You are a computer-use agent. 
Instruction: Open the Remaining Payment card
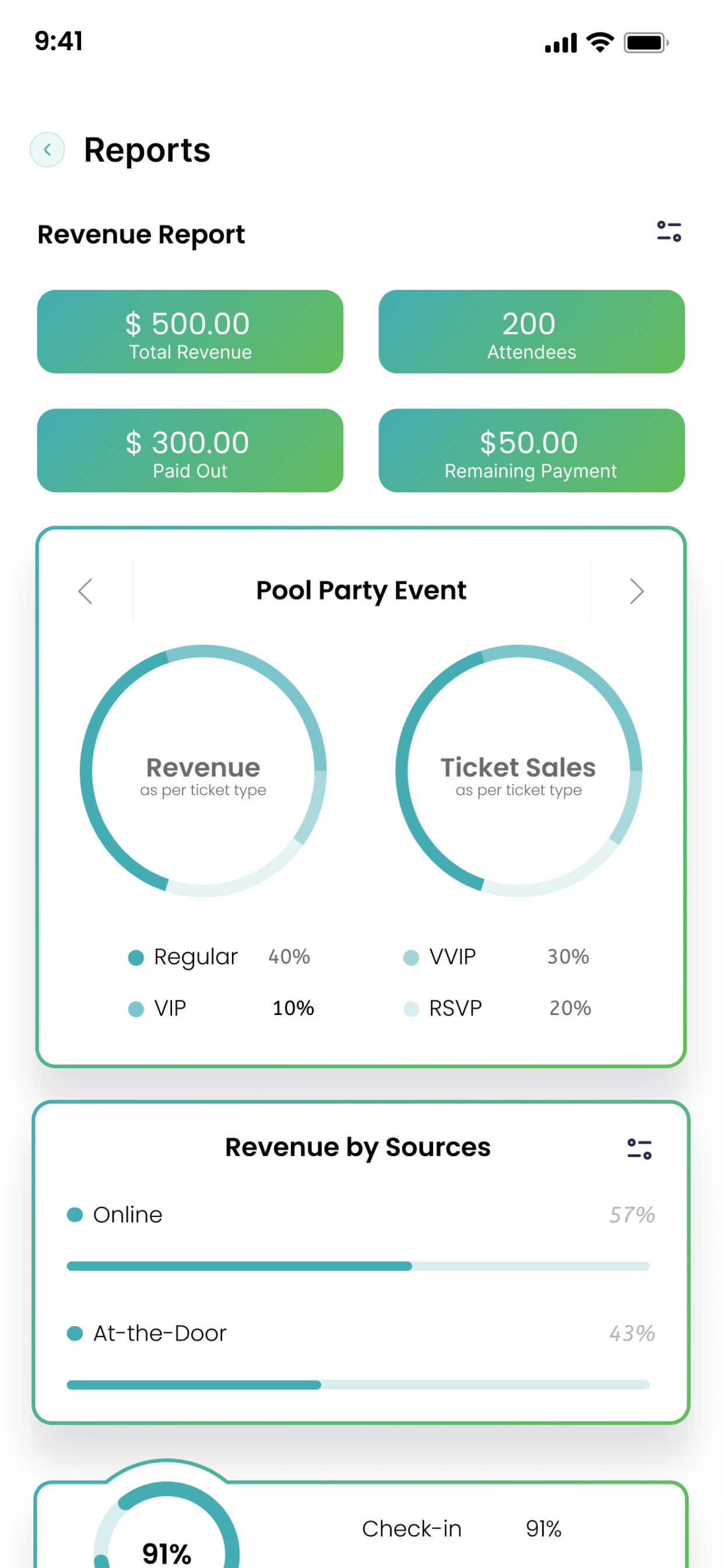coord(530,451)
